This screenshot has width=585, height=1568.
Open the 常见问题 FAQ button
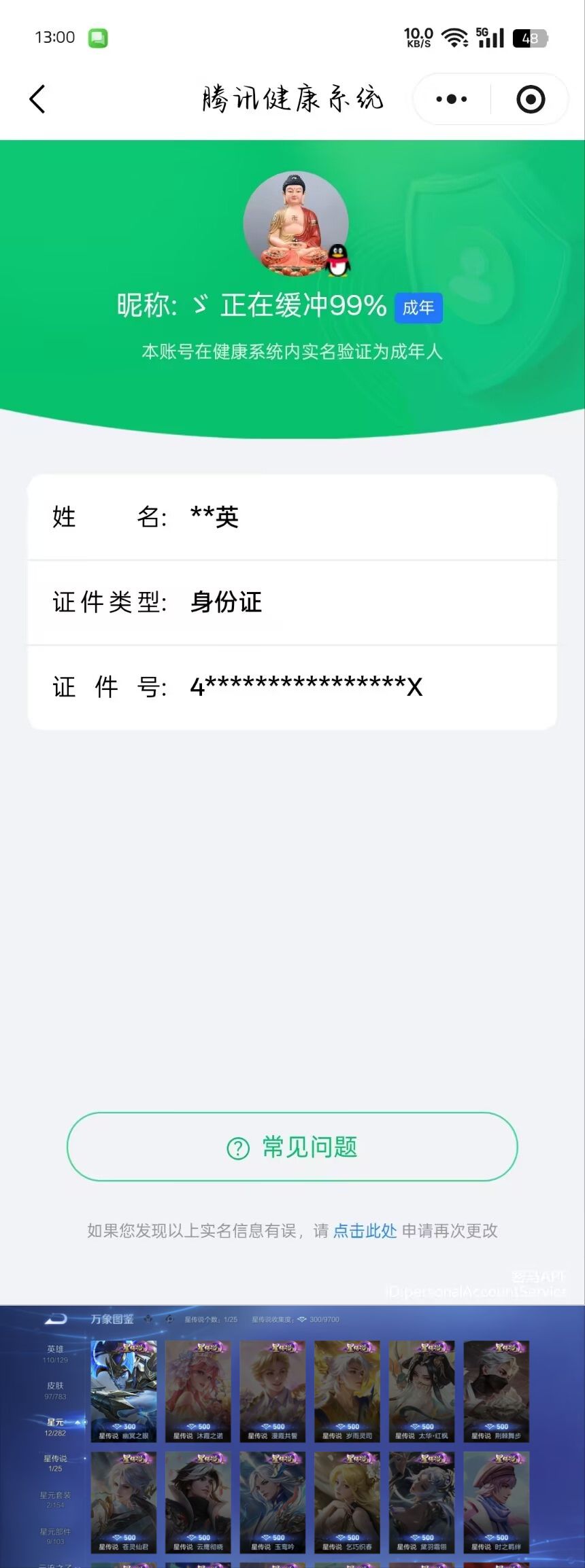(292, 1147)
